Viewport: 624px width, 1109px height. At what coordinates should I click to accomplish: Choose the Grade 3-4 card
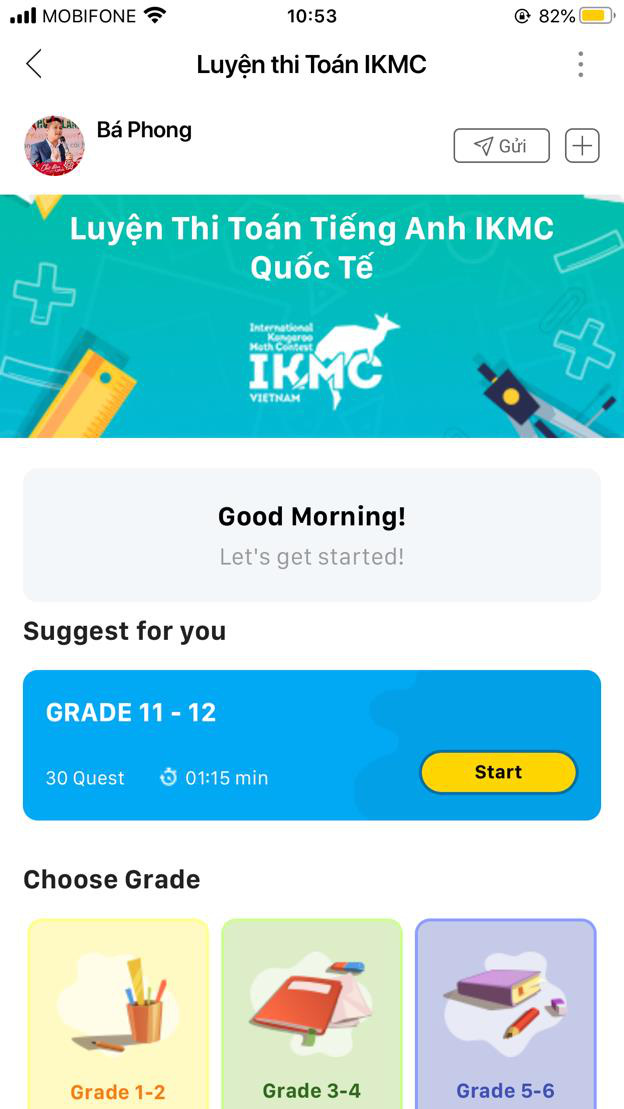click(x=312, y=1015)
